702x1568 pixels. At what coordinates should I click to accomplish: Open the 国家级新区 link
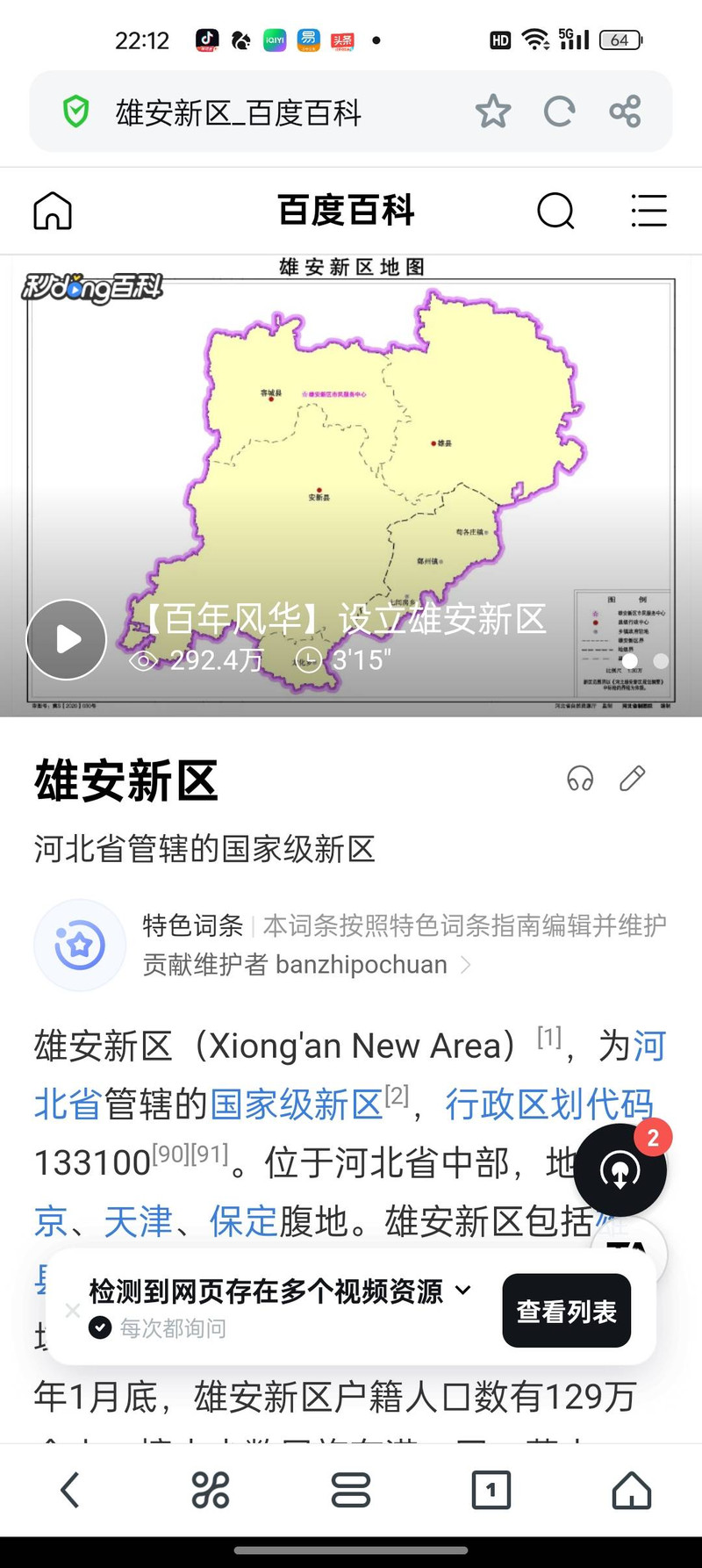tap(296, 1104)
